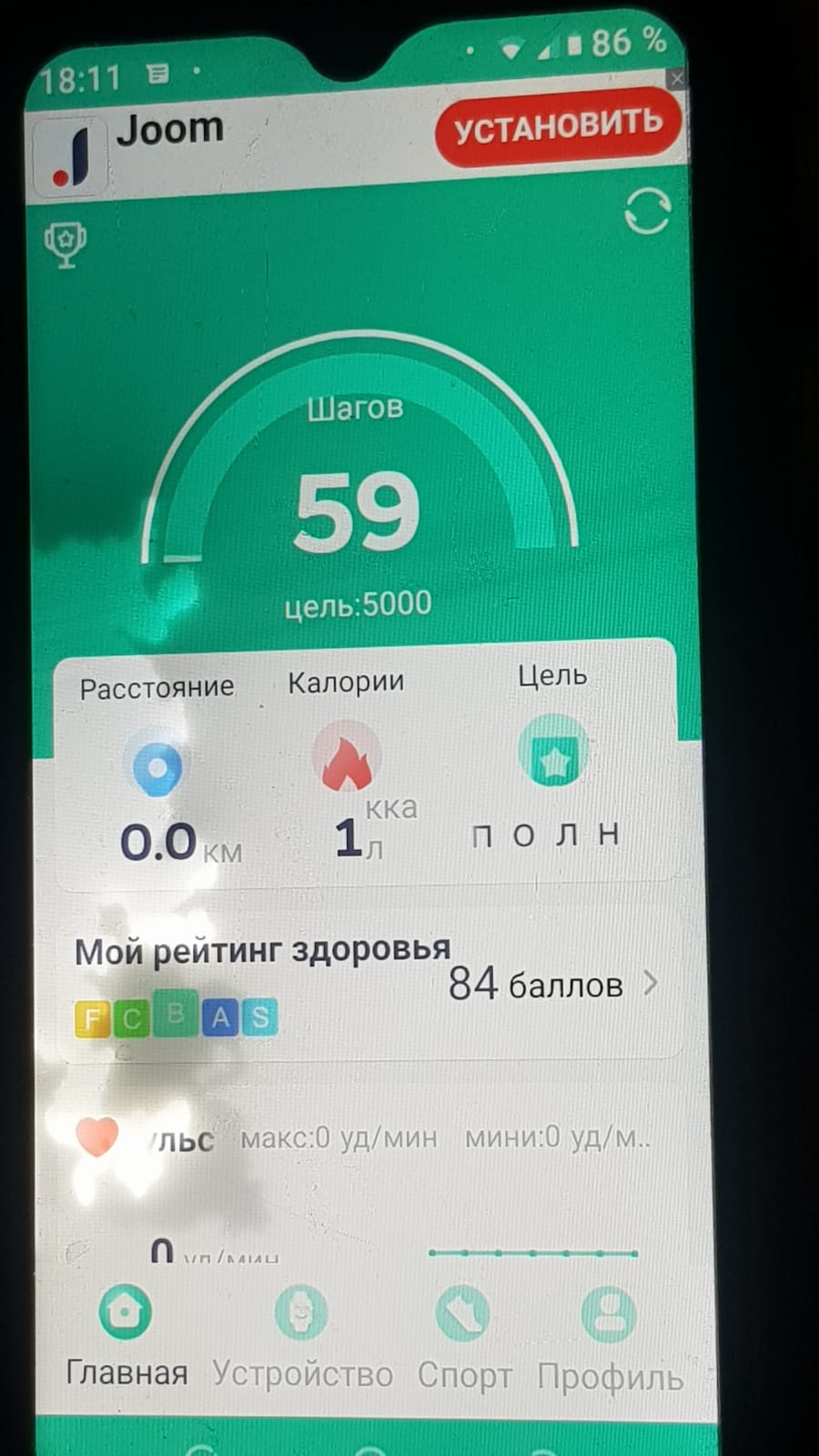819x1456 pixels.
Task: Switch to the Устройство tab
Action: [x=302, y=1336]
